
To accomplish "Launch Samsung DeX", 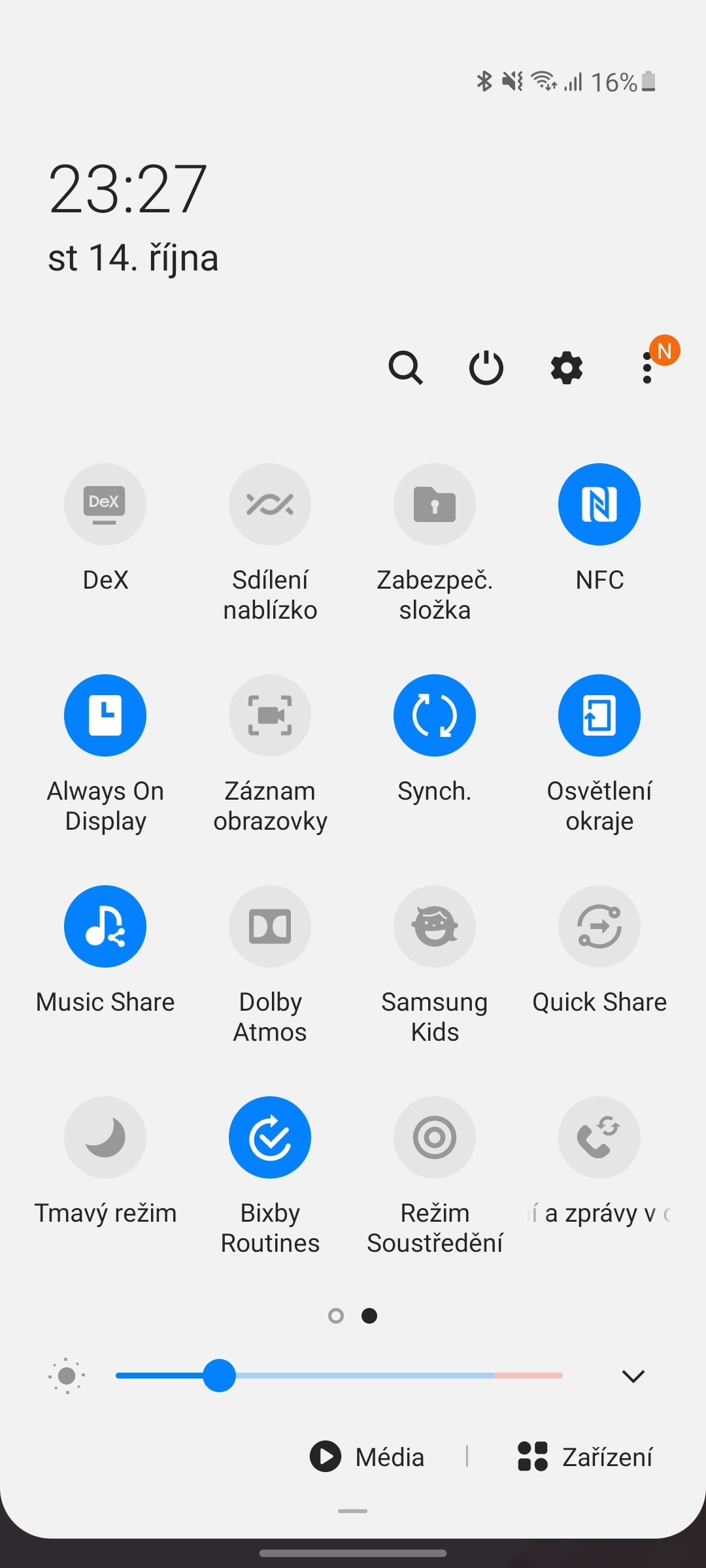I will (105, 504).
